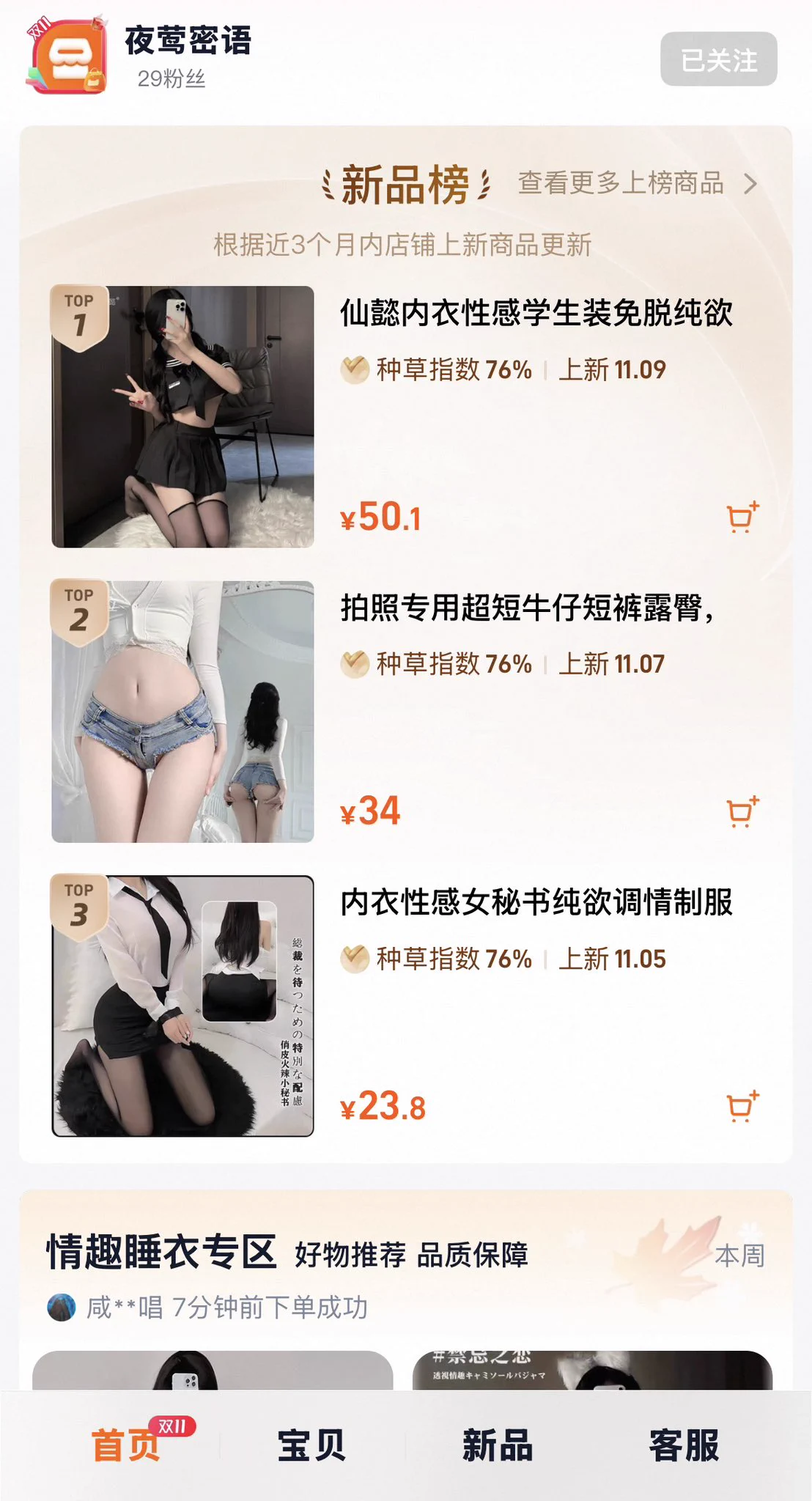
Task: Open the TOP 1 product priced ¥50.1
Action: coord(182,417)
